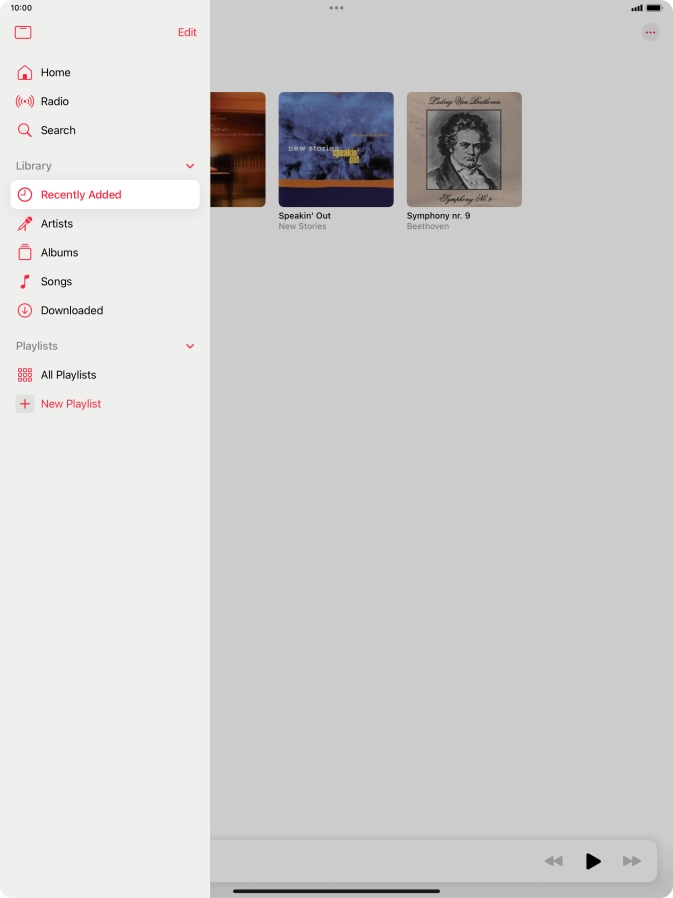The image size is (673, 898).
Task: Open All Playlists
Action: click(68, 375)
